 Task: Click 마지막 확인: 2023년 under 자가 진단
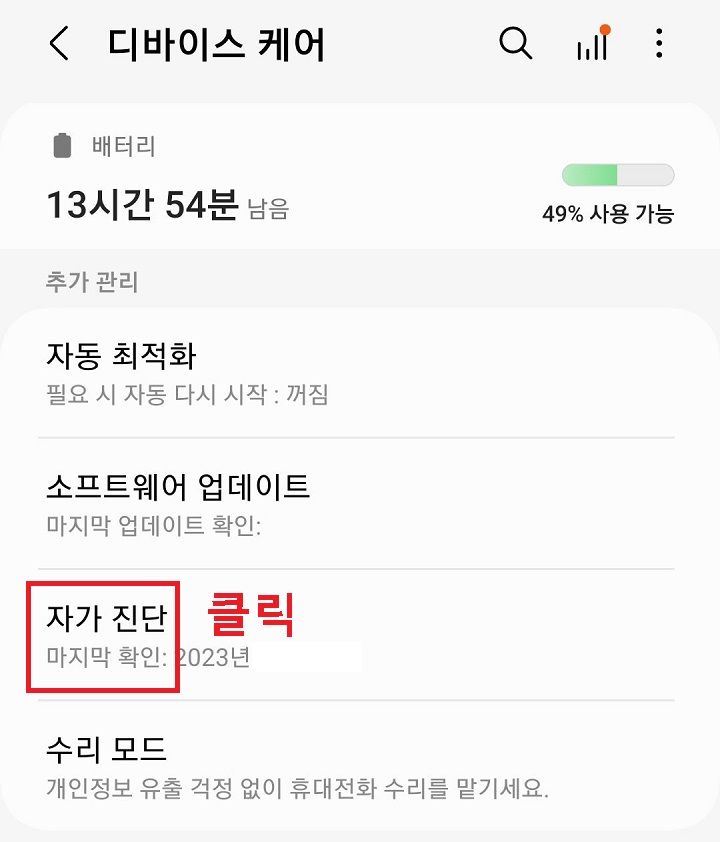[x=150, y=655]
